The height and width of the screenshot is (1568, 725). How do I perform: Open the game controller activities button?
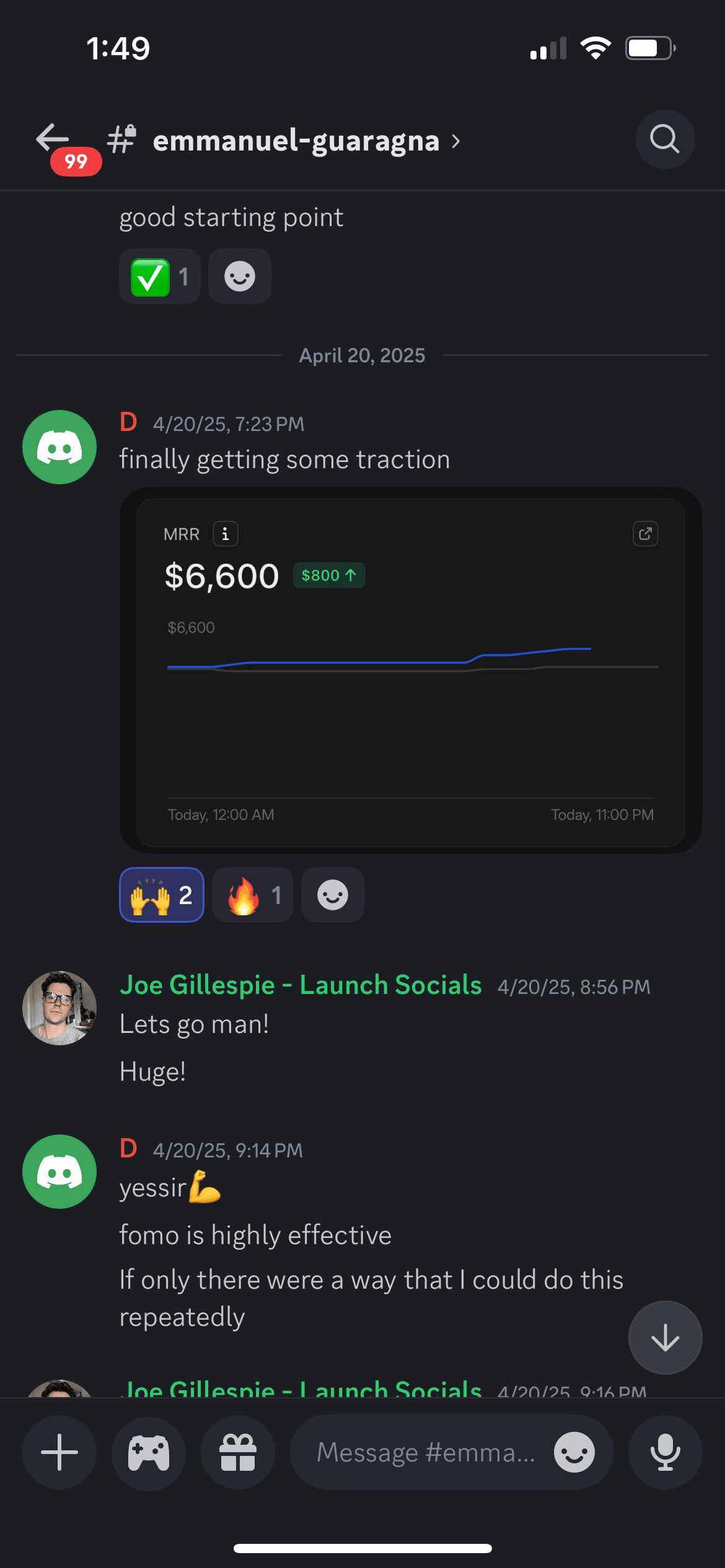149,1452
